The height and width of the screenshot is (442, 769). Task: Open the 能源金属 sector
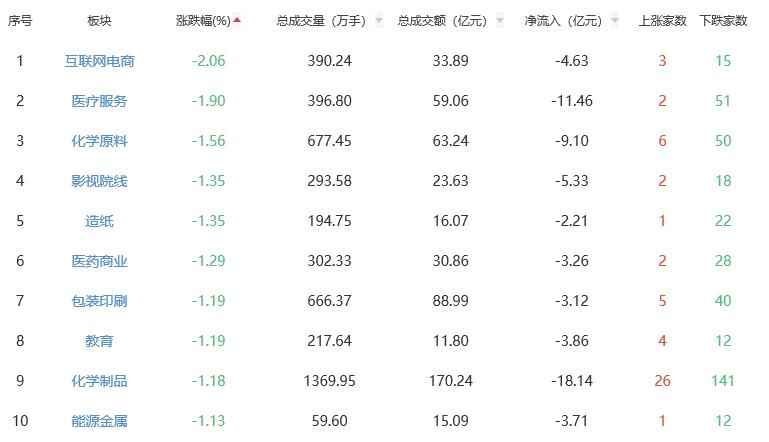pos(100,421)
